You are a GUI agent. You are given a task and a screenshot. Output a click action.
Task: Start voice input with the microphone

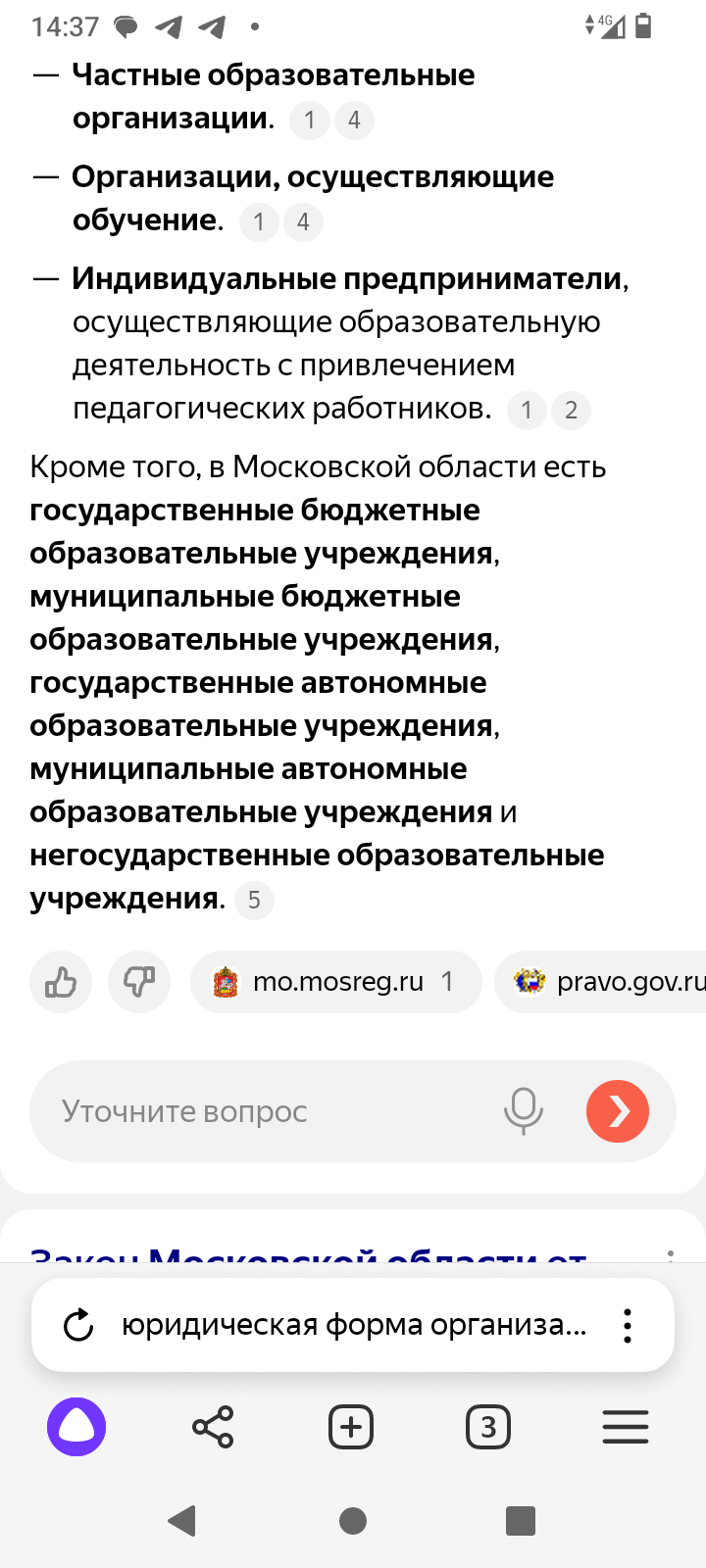coord(524,1111)
